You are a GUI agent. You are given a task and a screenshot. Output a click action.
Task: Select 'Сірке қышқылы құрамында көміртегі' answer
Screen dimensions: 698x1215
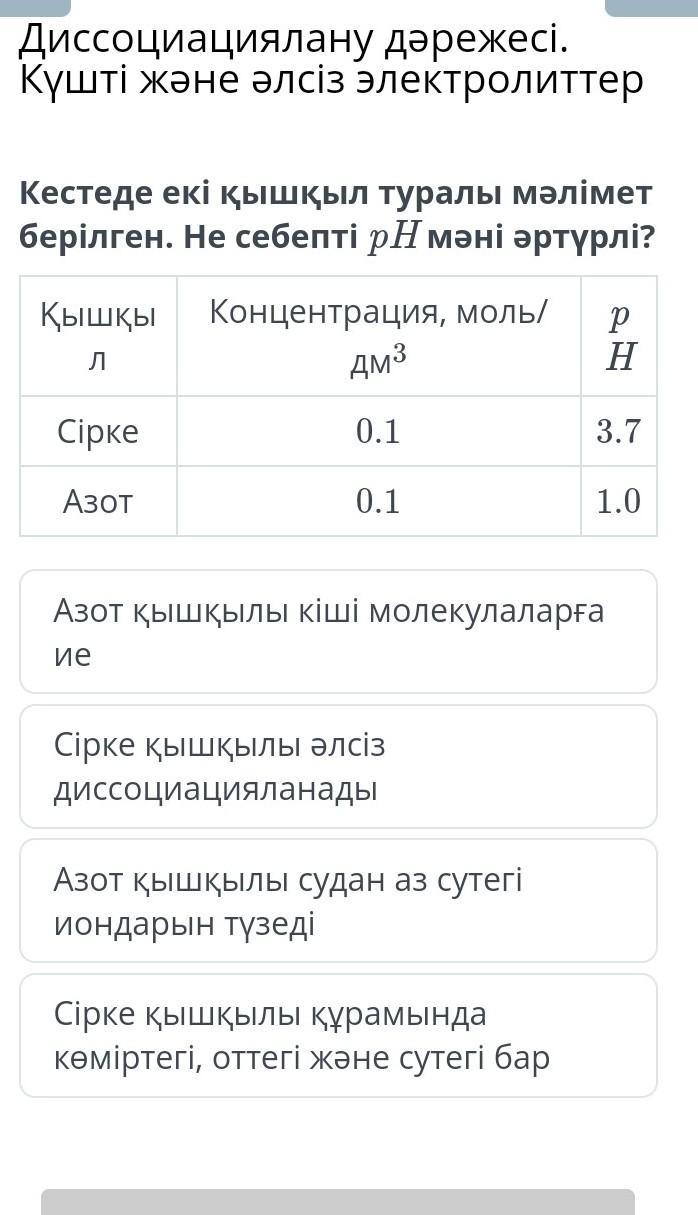(x=338, y=1035)
